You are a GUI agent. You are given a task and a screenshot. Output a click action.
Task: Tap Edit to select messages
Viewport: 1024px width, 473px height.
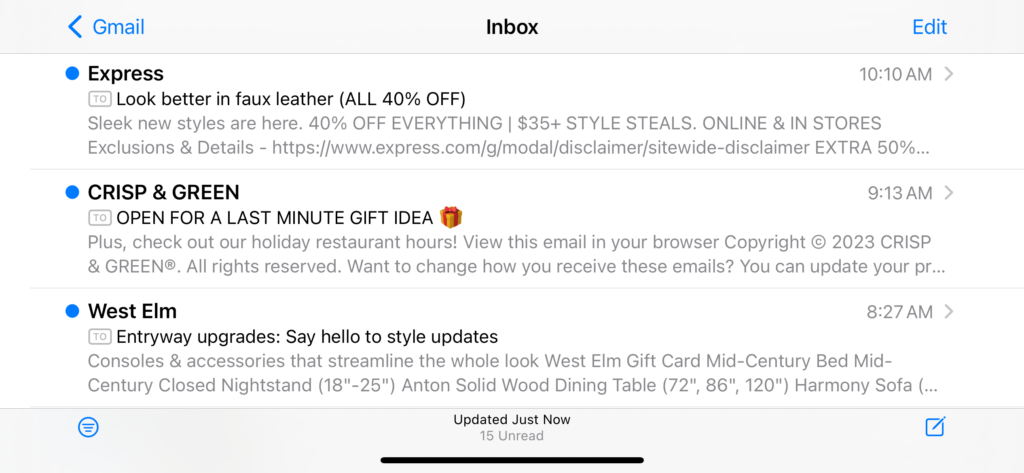tap(929, 27)
